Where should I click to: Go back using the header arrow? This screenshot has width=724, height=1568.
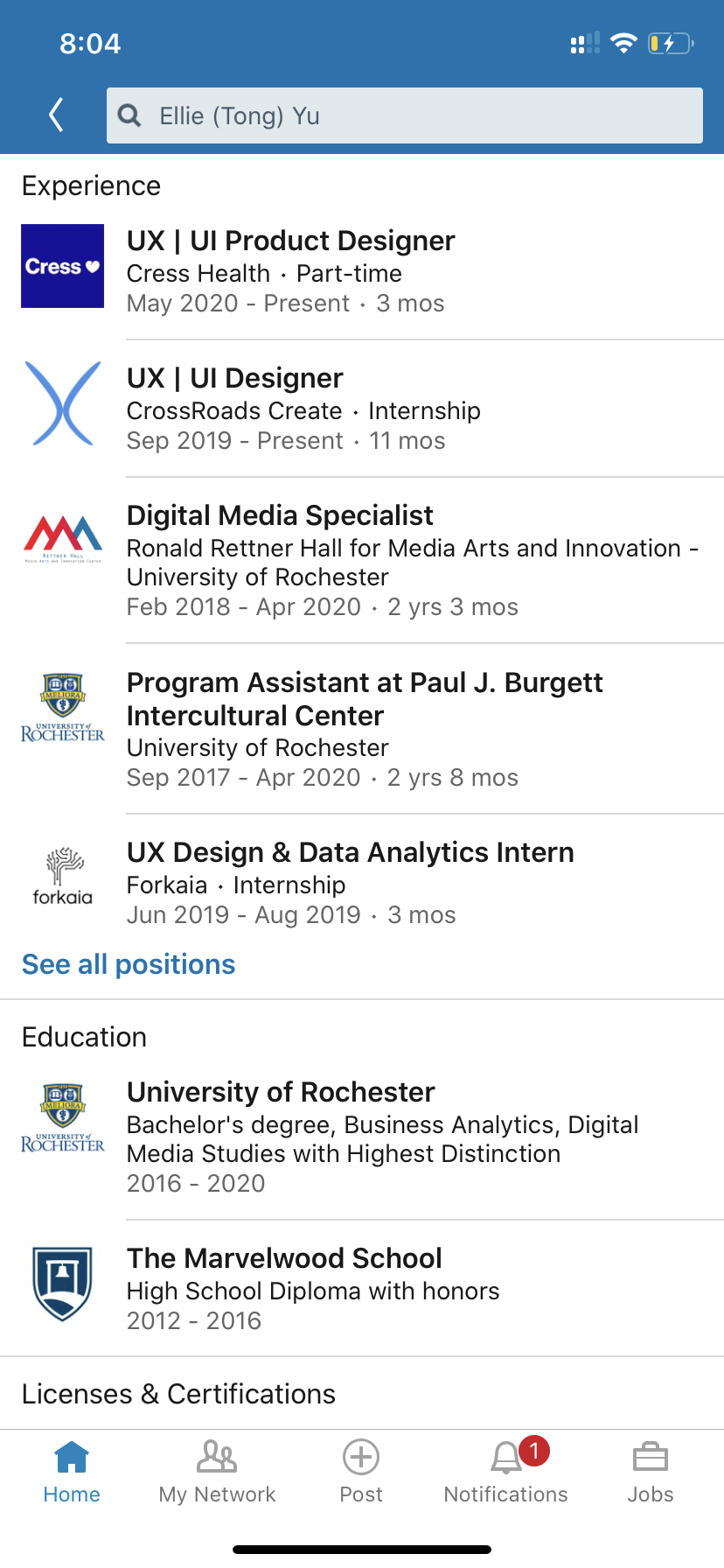coord(57,115)
